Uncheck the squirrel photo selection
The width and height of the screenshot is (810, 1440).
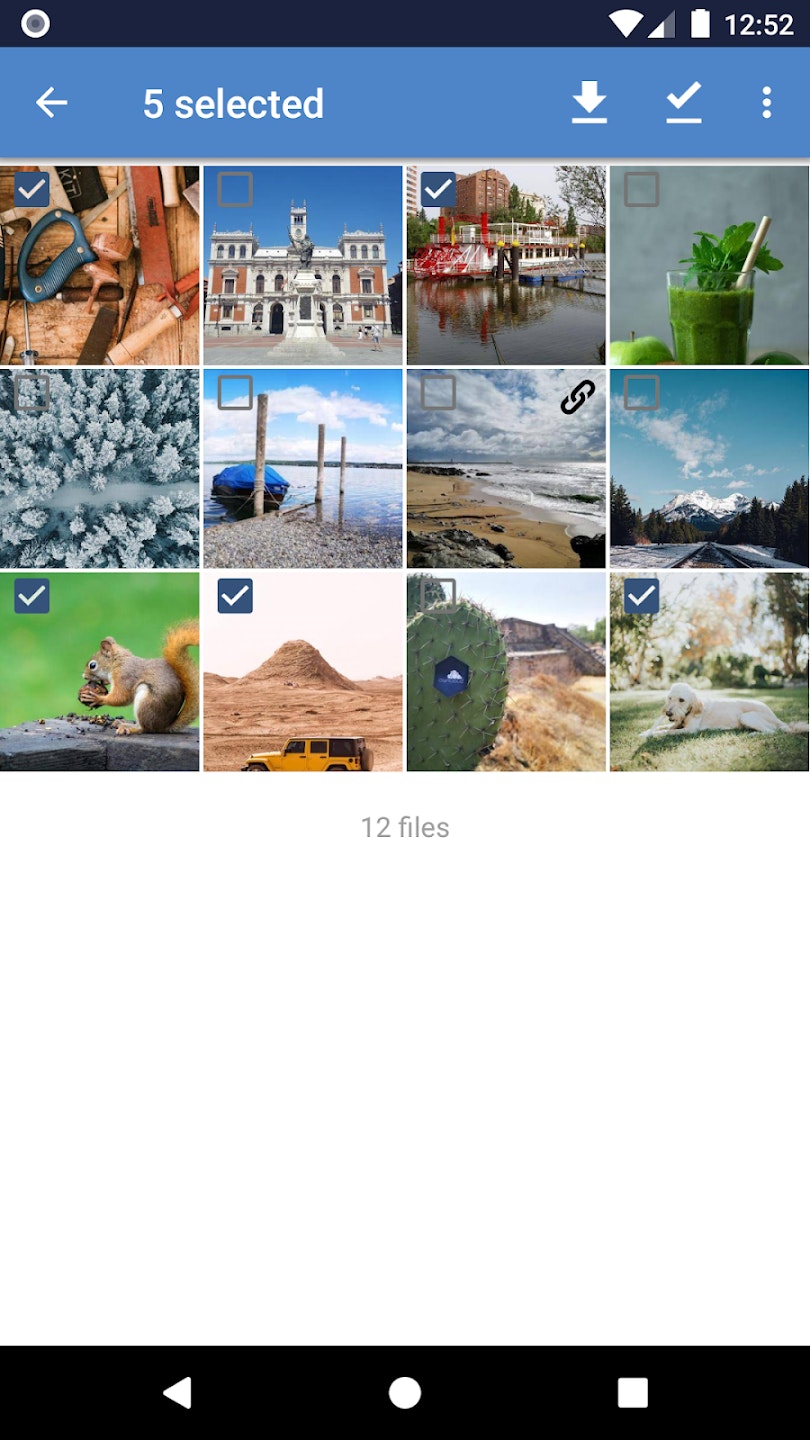pos(30,597)
